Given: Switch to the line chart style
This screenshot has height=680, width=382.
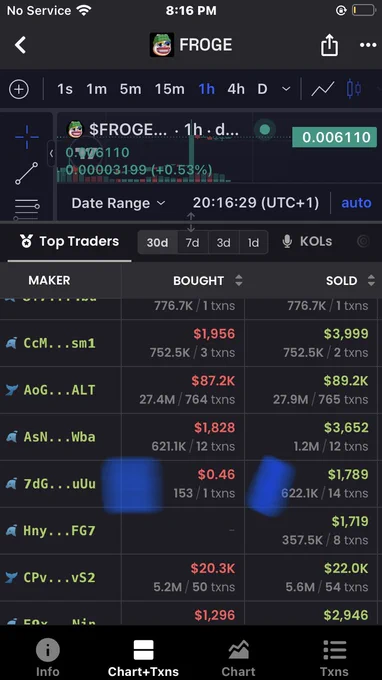Looking at the screenshot, I should (x=323, y=89).
